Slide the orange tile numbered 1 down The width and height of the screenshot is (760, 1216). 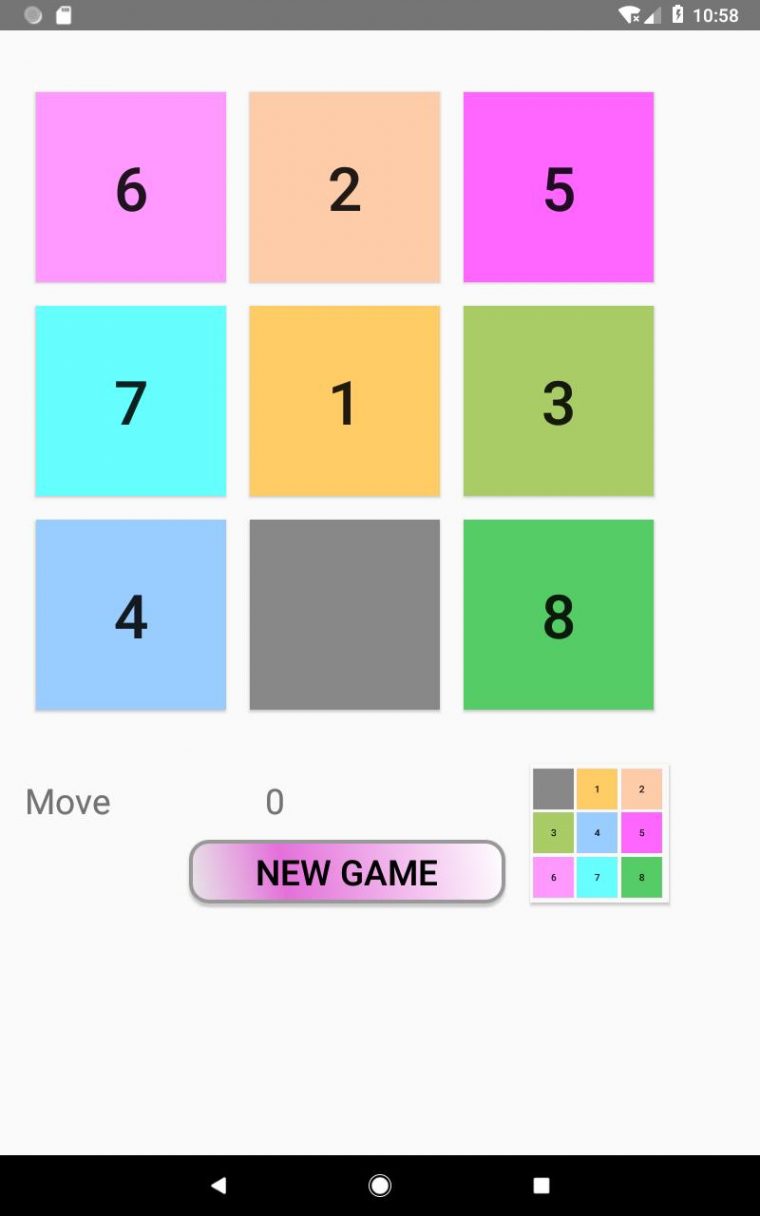(x=345, y=401)
